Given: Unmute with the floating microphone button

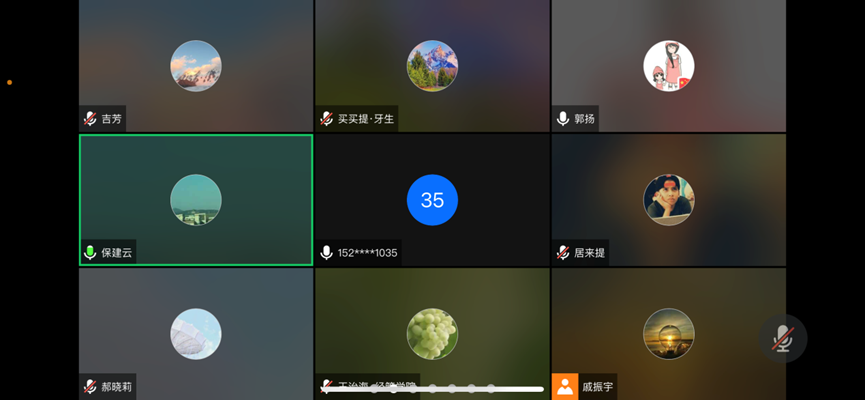Looking at the screenshot, I should click(782, 340).
